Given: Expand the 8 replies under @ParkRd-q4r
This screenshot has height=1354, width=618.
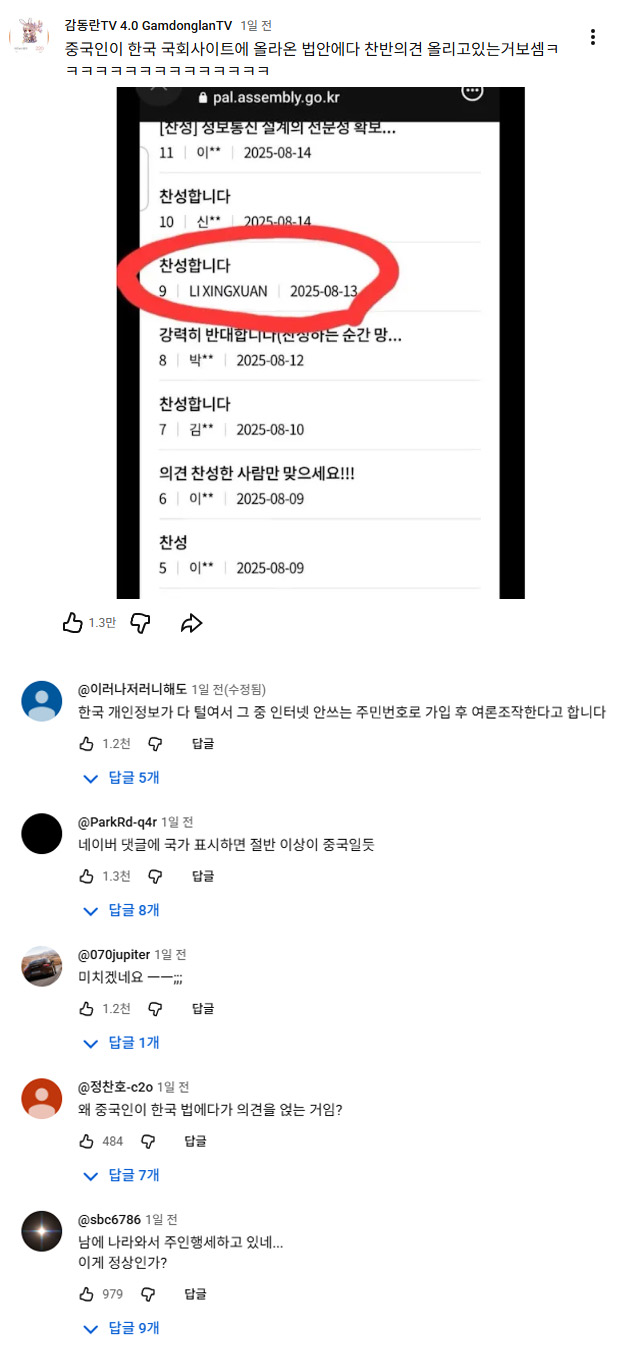Looking at the screenshot, I should [122, 910].
